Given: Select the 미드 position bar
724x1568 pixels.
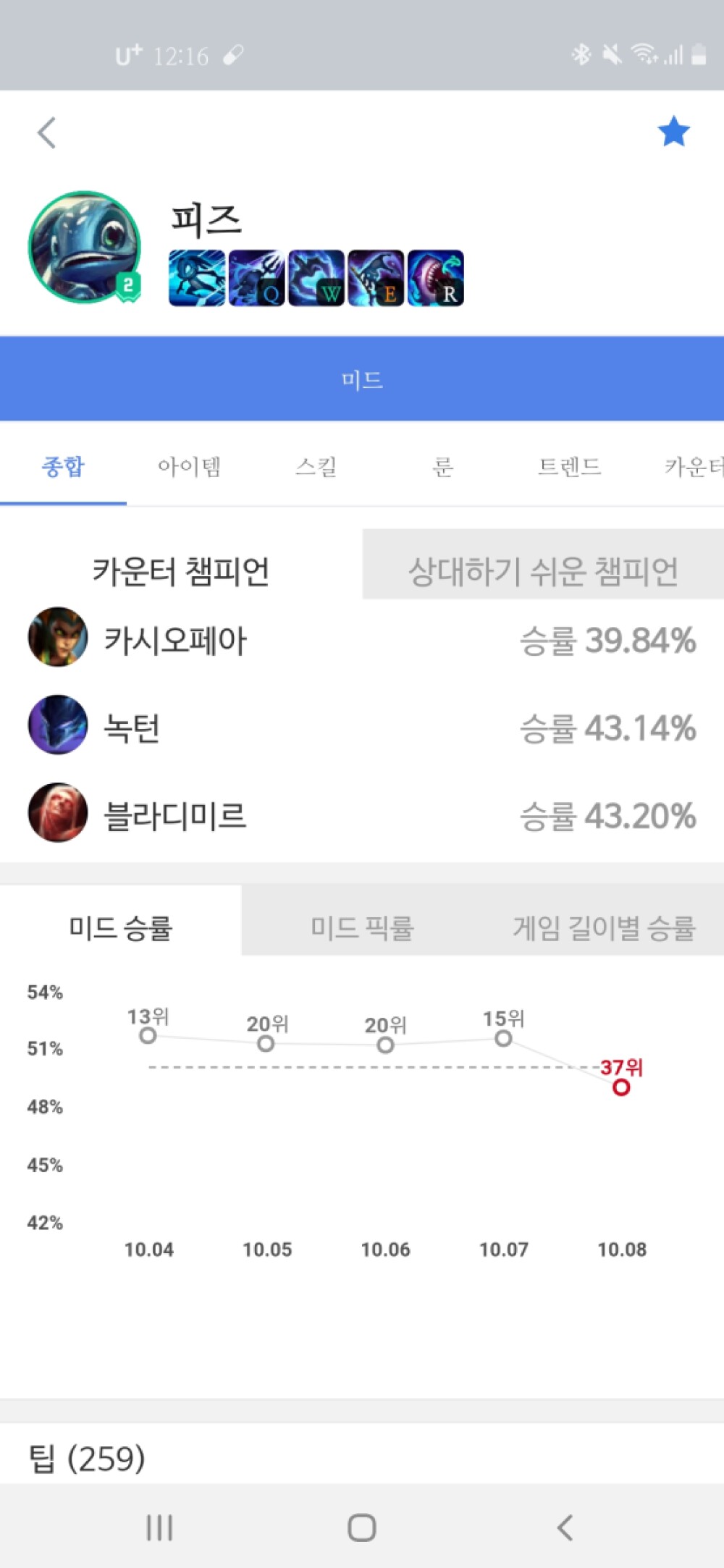Looking at the screenshot, I should click(x=362, y=379).
